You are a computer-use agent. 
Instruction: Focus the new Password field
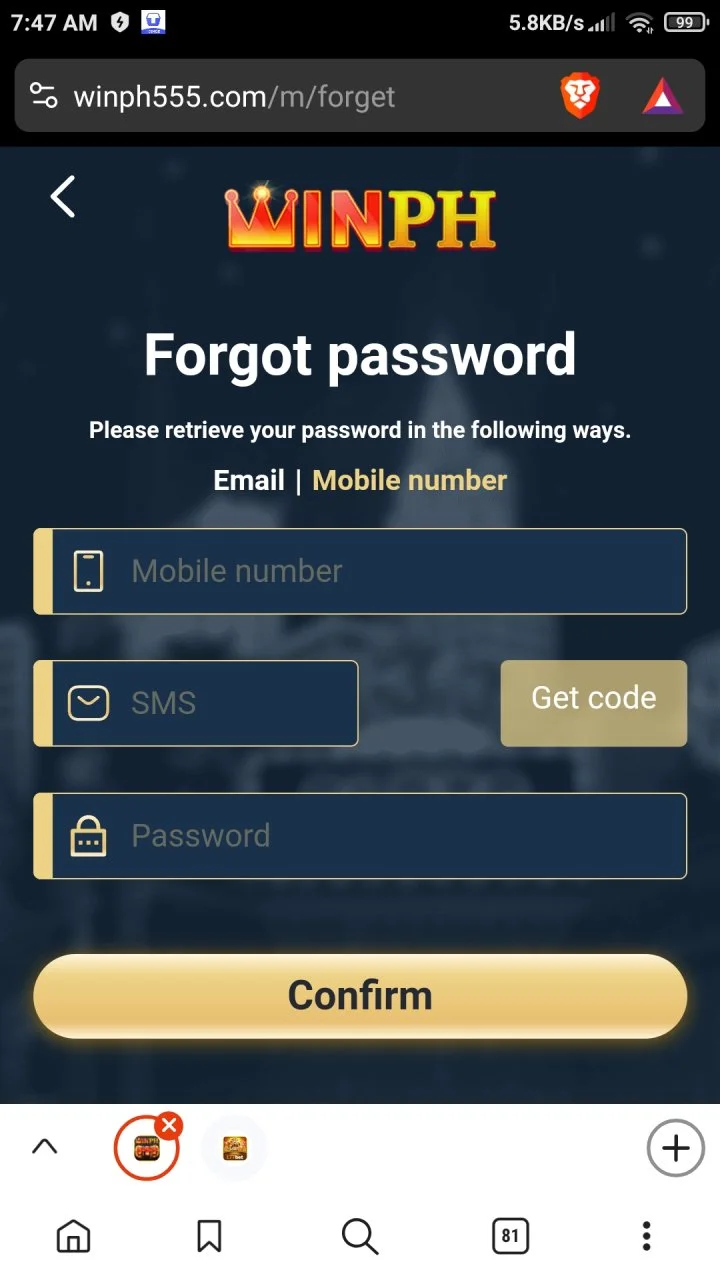pos(360,836)
